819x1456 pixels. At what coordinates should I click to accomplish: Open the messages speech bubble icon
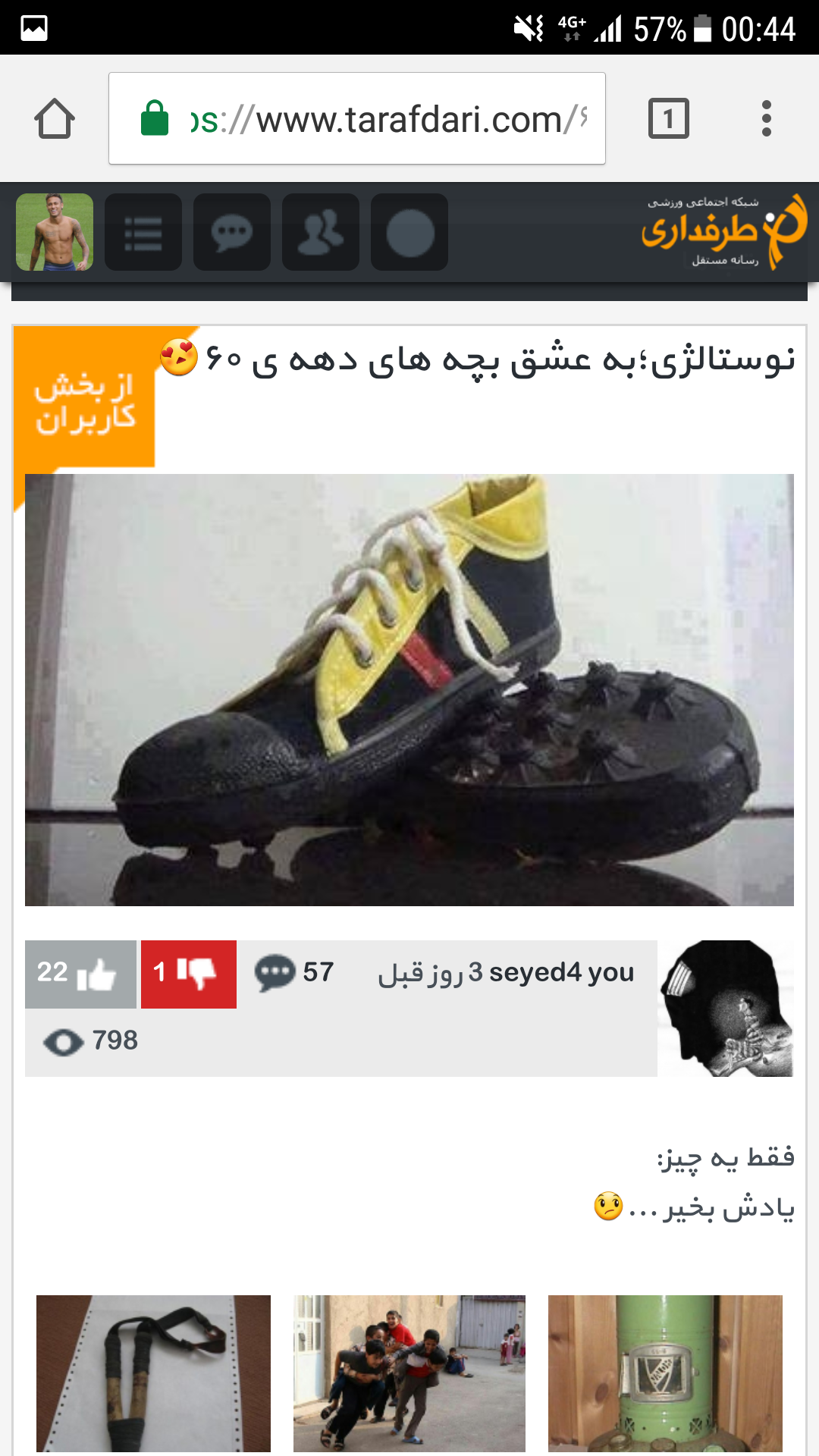click(232, 232)
